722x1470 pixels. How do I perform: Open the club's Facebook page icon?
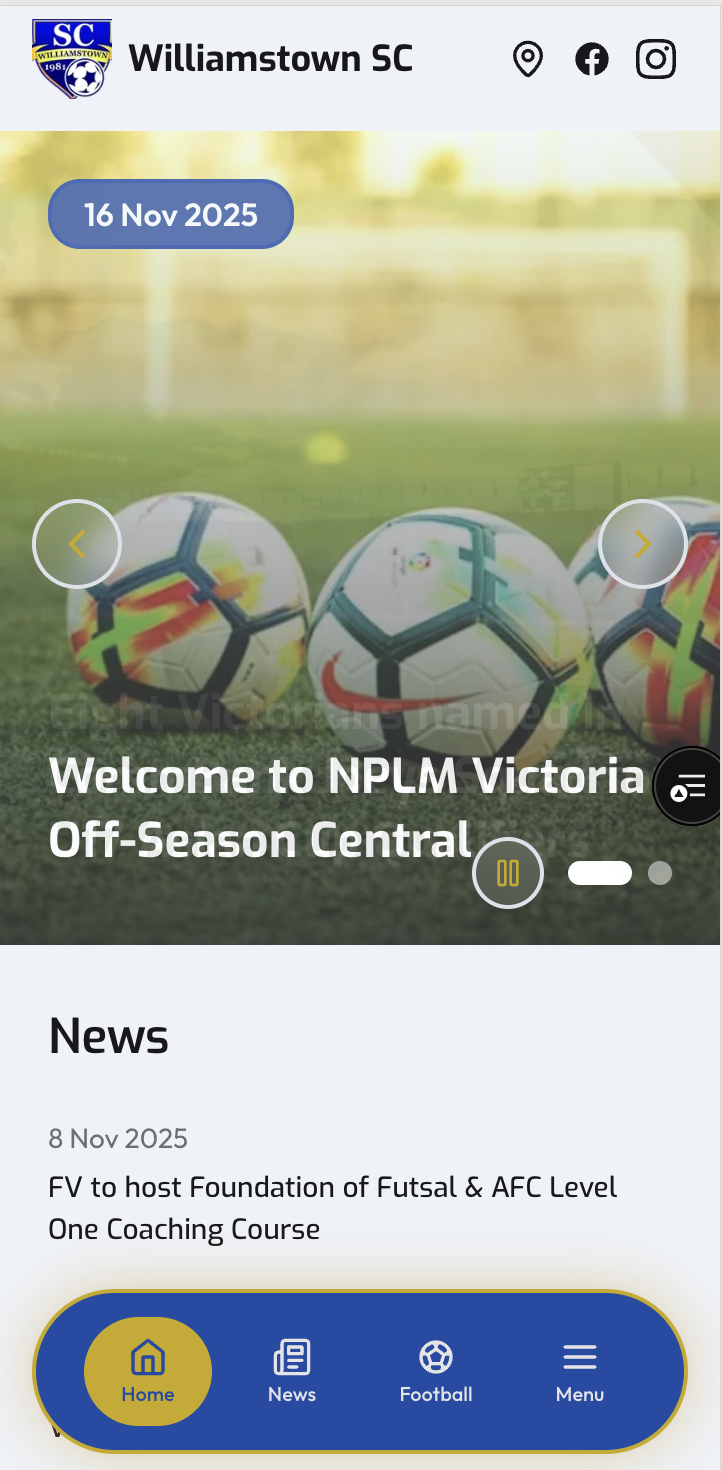592,59
